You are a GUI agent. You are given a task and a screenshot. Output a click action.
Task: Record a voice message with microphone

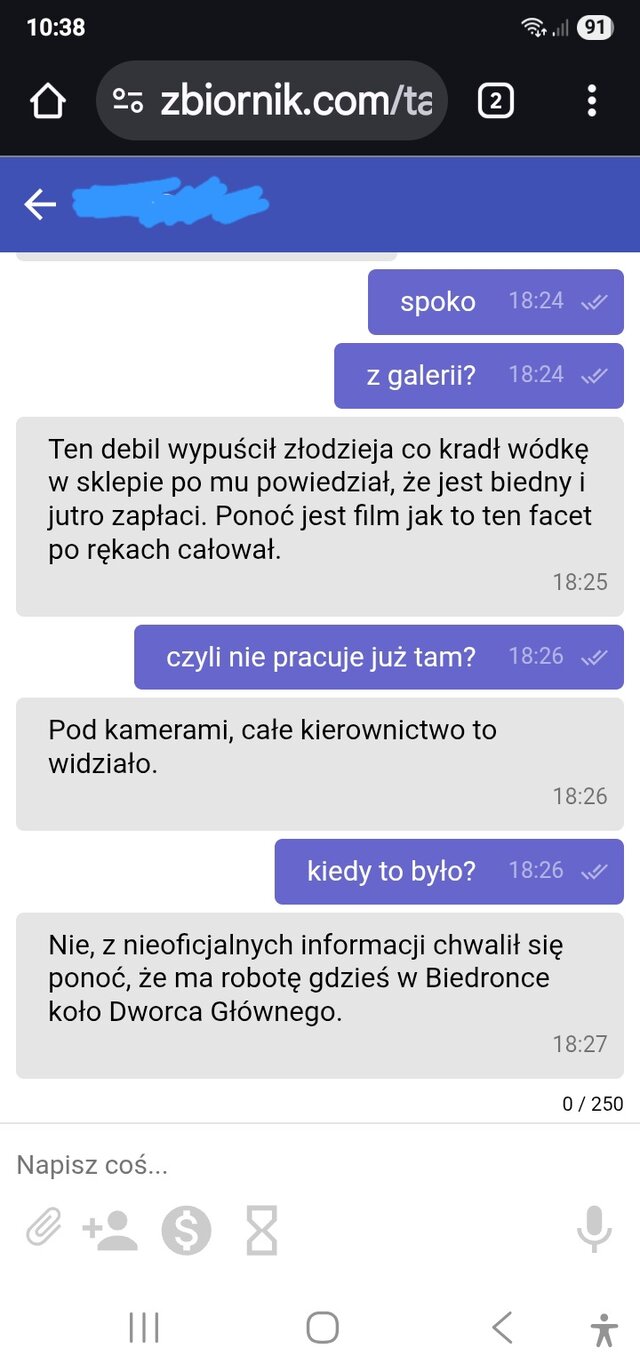(x=594, y=1229)
